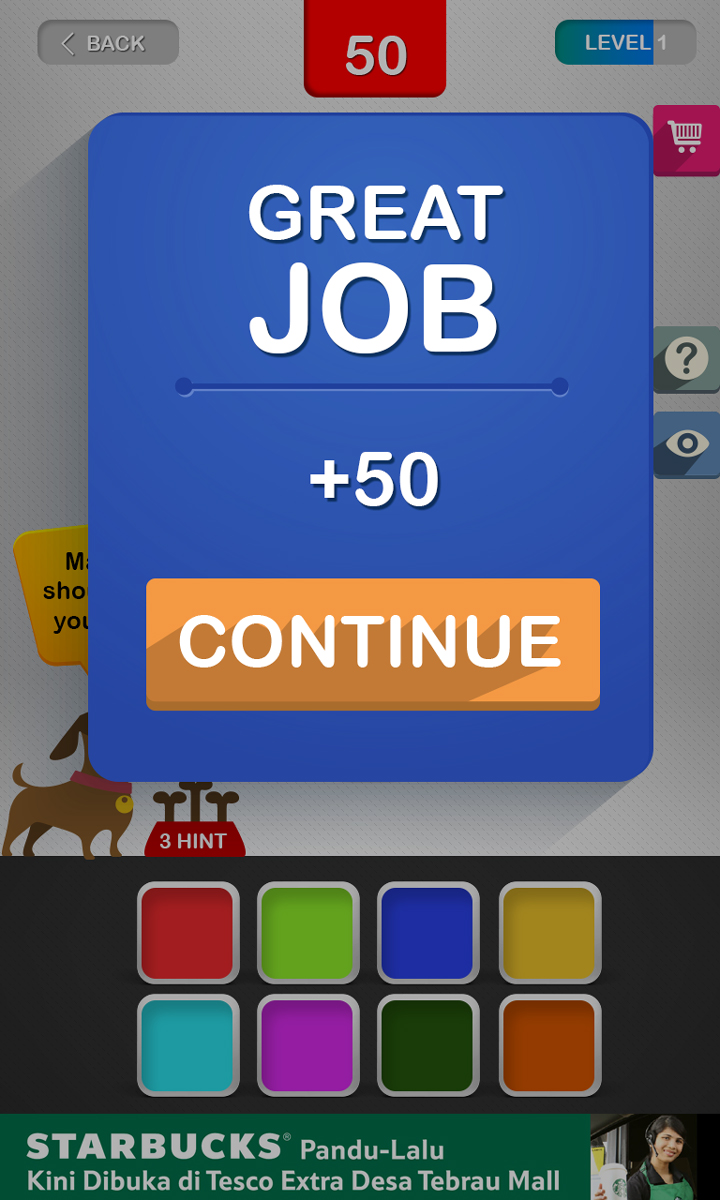Choose the yellow color swatch

point(549,932)
